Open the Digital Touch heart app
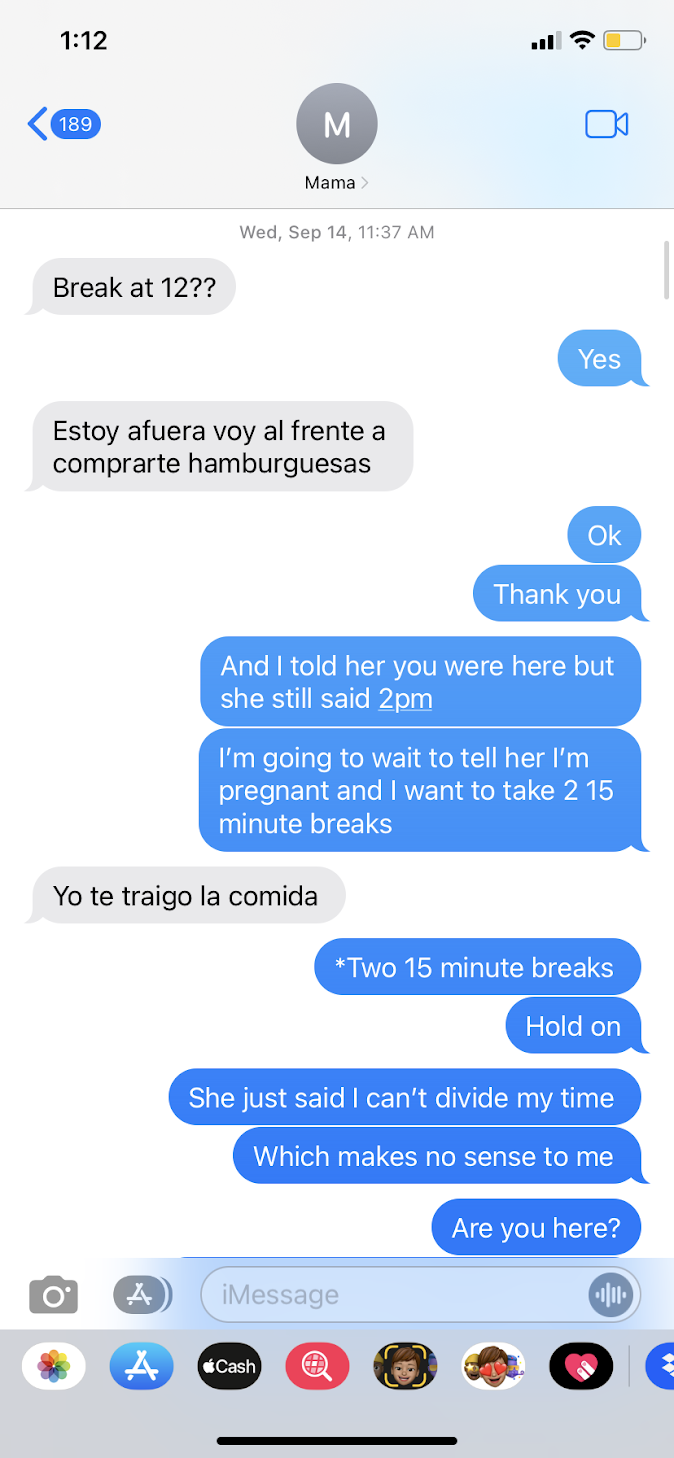 pos(581,1366)
